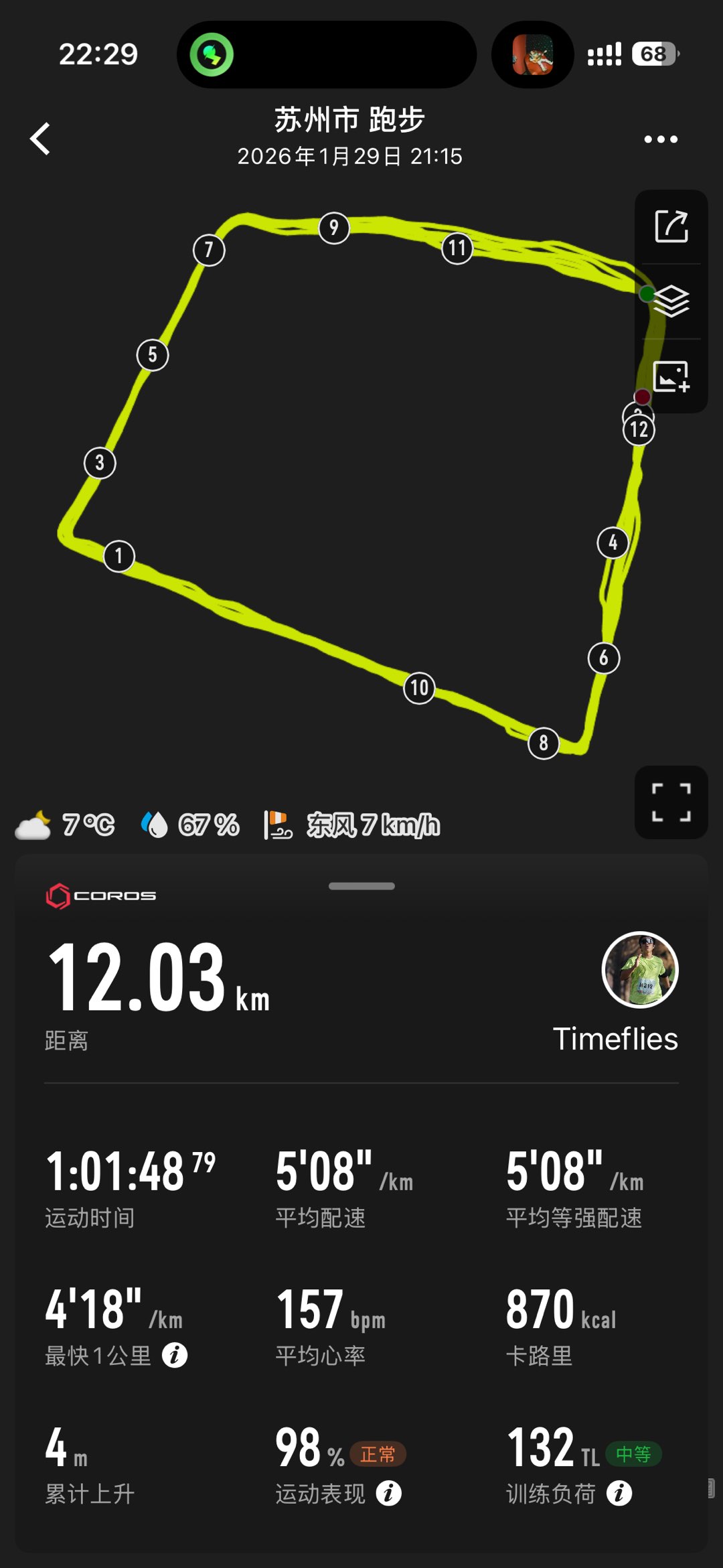Screen dimensions: 723x1568
Task: Show info about 运动表现
Action: 389,1493
